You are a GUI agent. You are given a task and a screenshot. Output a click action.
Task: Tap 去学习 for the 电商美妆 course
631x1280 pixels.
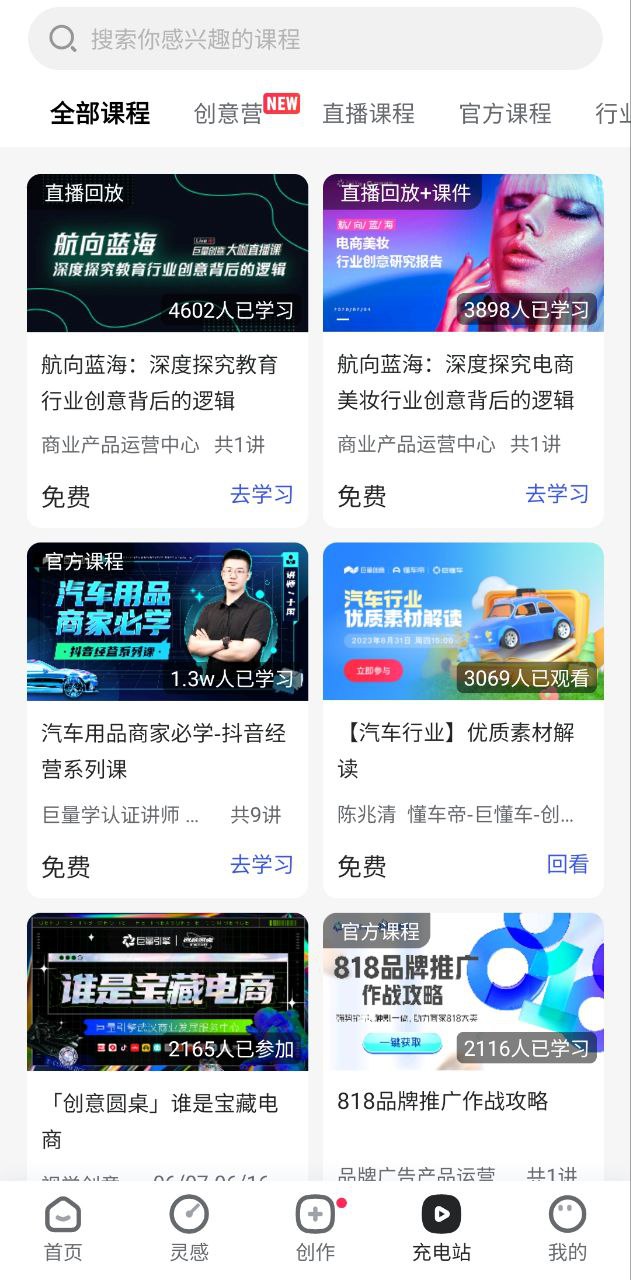click(x=557, y=494)
